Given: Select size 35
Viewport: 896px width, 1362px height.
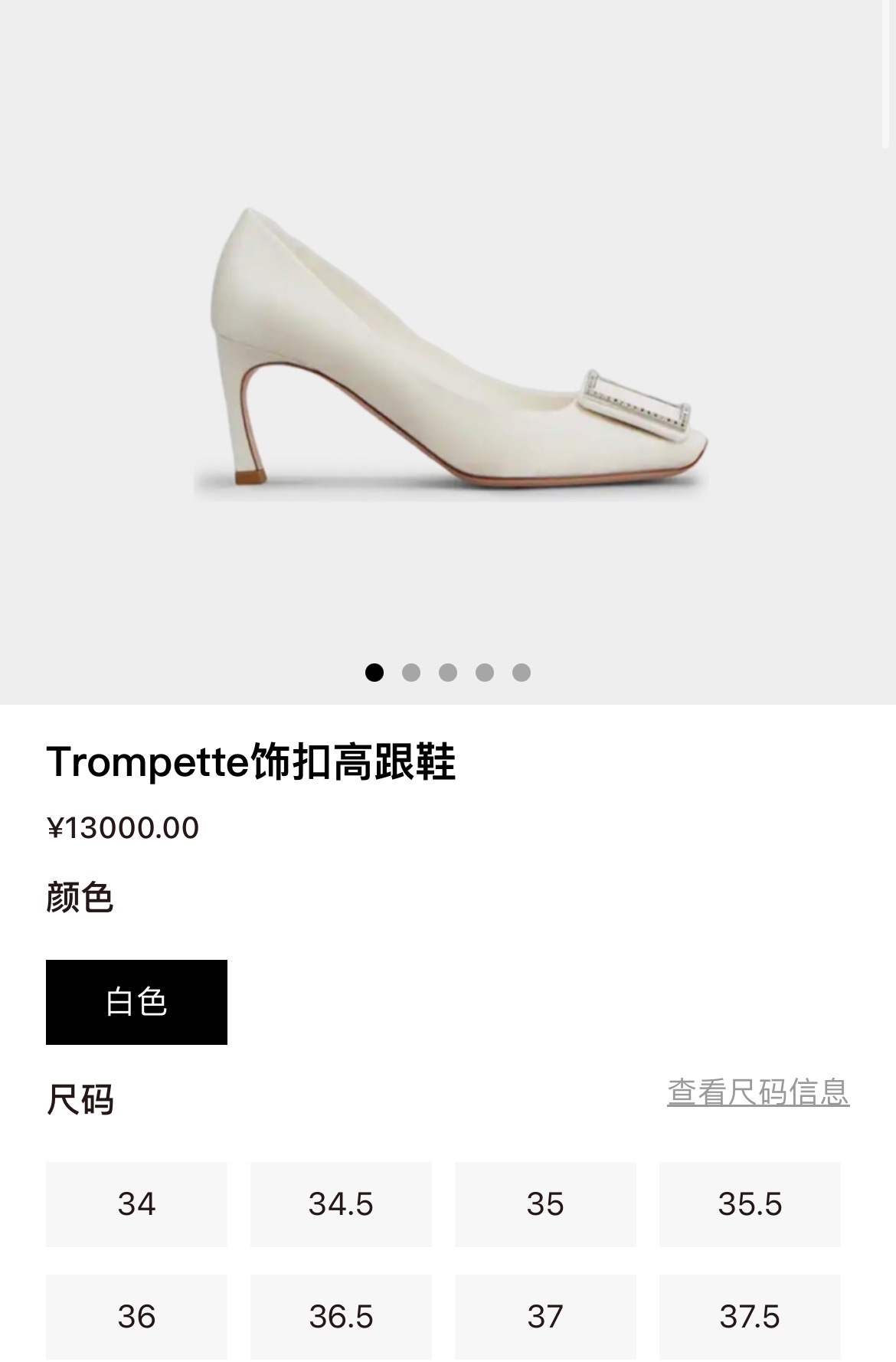Looking at the screenshot, I should [x=545, y=1204].
